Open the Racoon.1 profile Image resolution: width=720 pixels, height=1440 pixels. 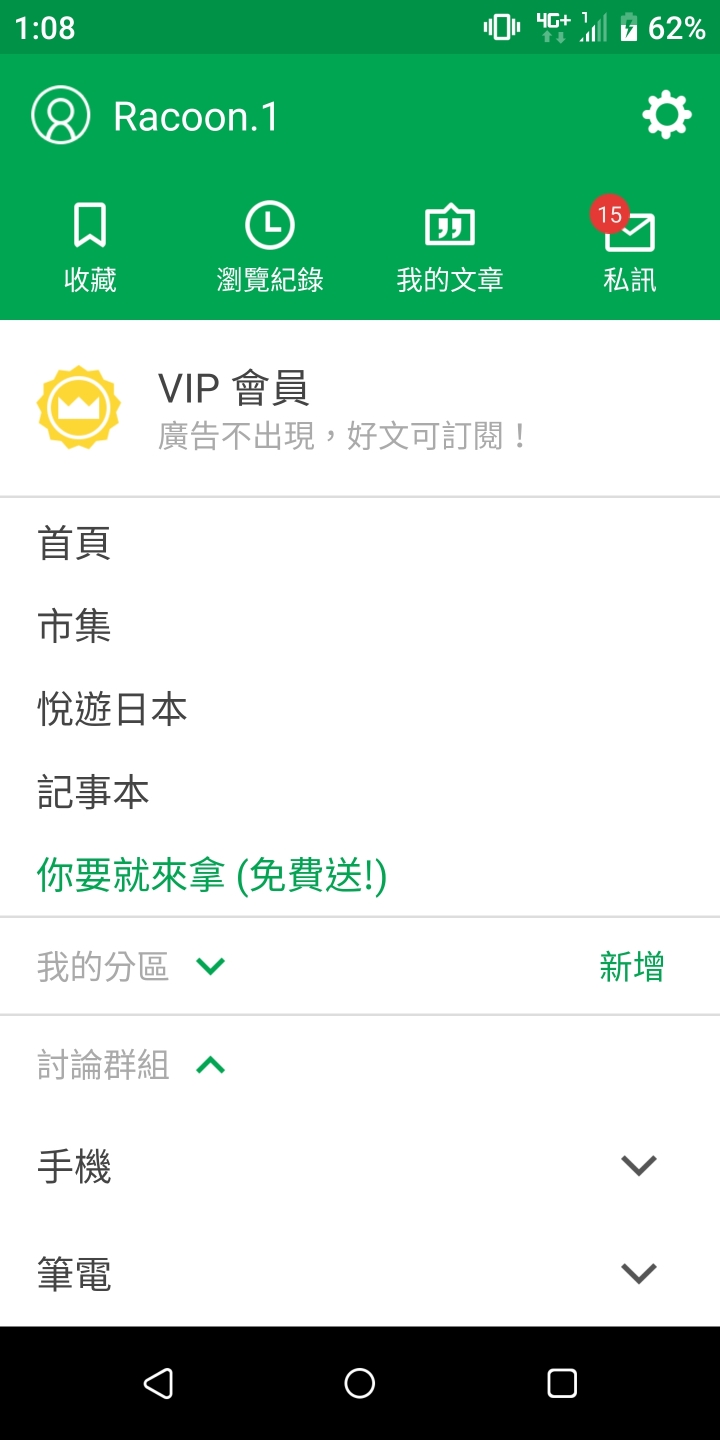pos(155,116)
